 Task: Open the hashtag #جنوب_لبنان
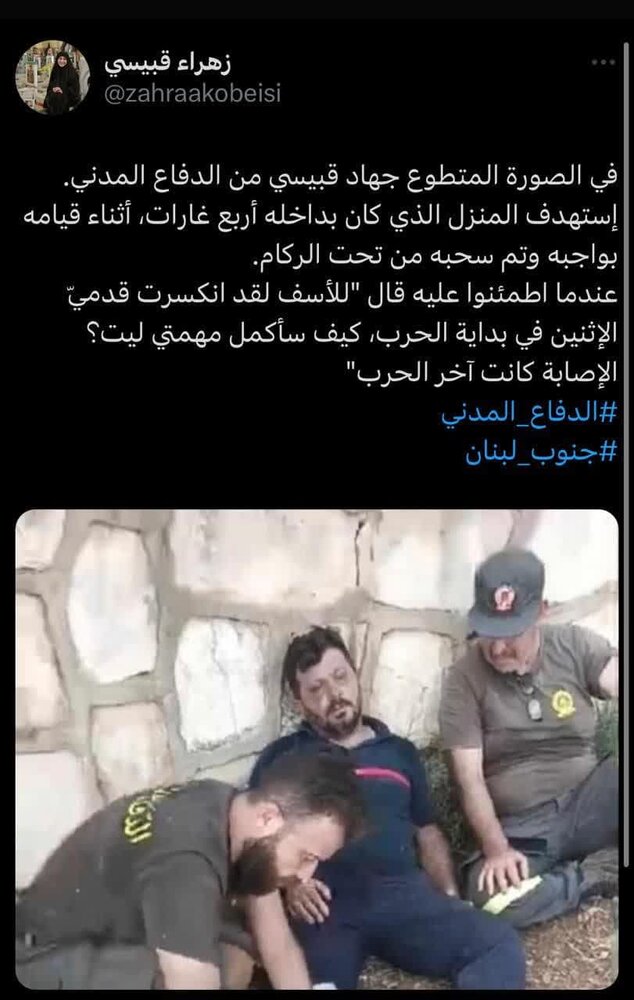541,453
